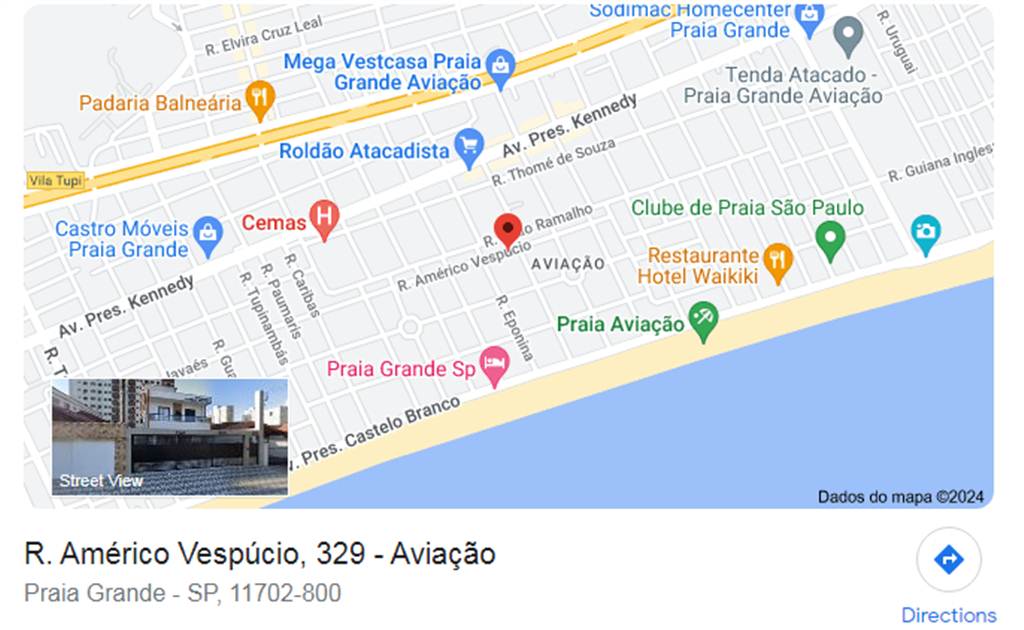Open Praia Grande Sp hotel marker
This screenshot has height=630, width=1024.
pyautogui.click(x=494, y=366)
